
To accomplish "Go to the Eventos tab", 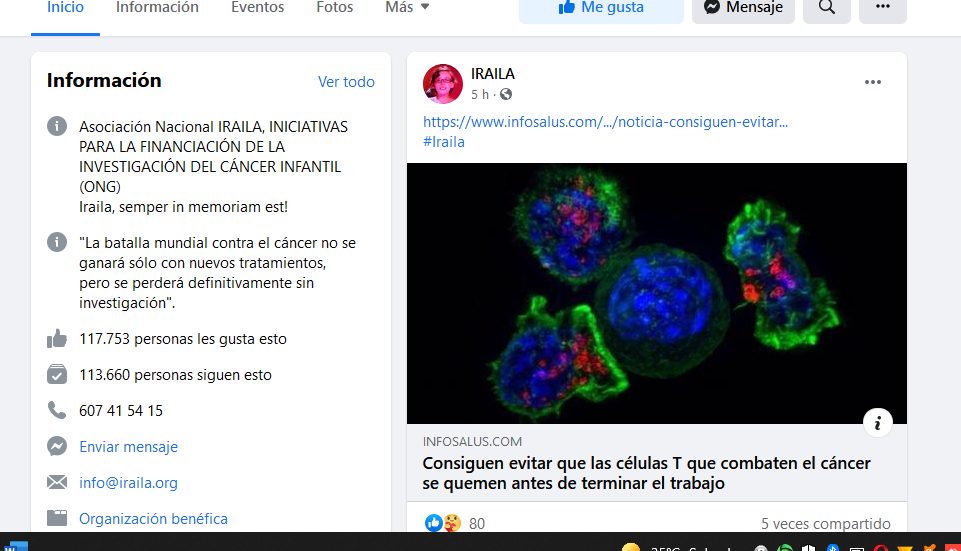I will (257, 7).
